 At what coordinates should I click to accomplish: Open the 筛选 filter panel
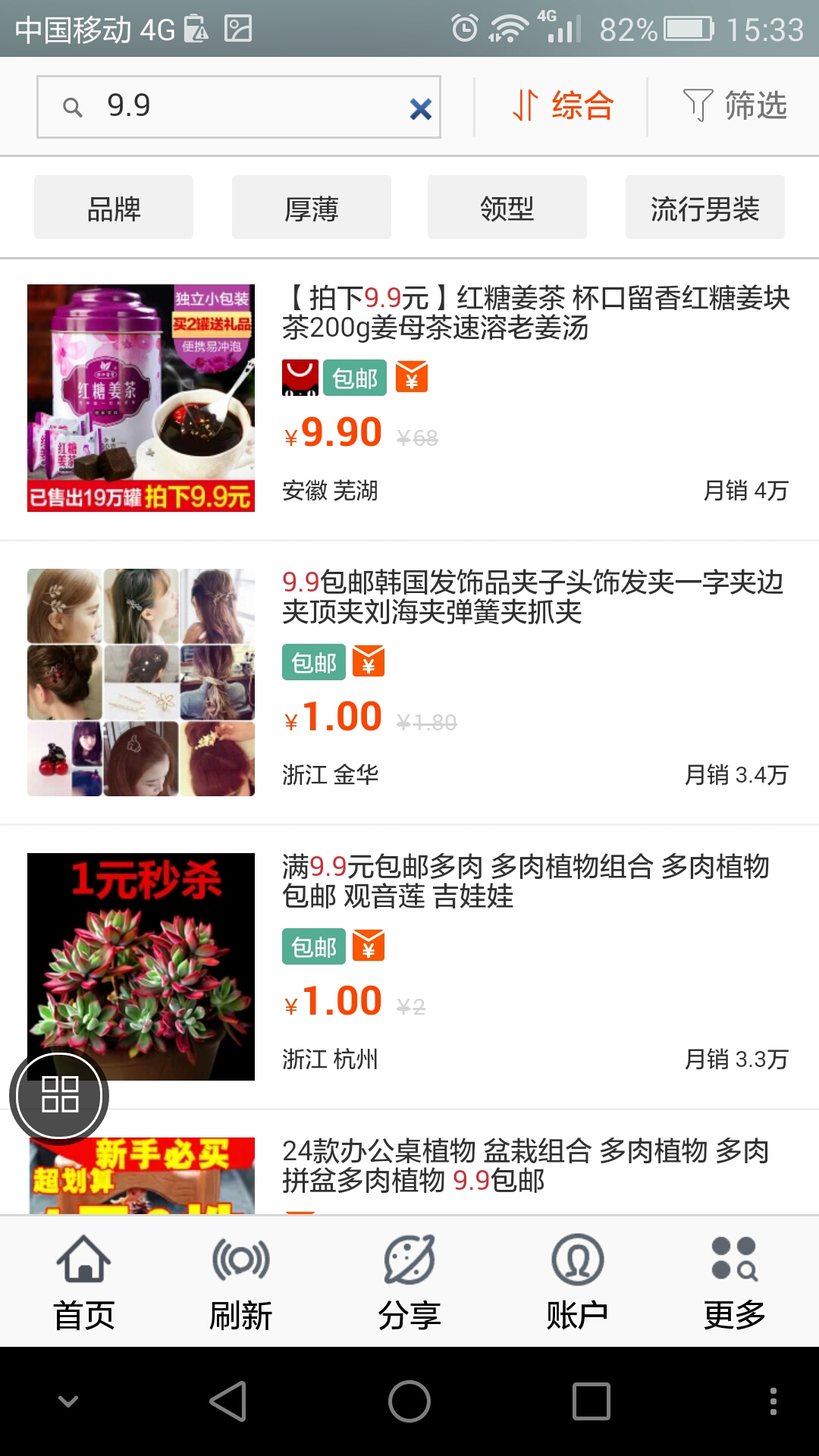[734, 105]
